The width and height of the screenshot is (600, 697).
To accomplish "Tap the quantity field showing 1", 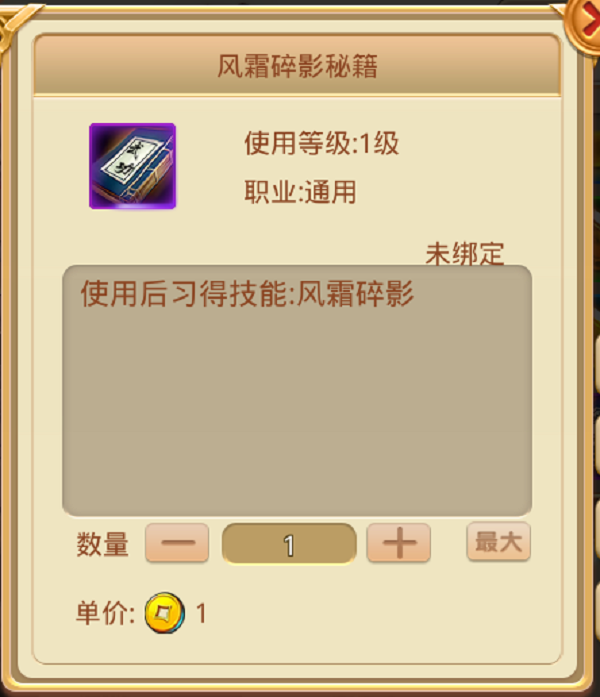I will (x=289, y=545).
